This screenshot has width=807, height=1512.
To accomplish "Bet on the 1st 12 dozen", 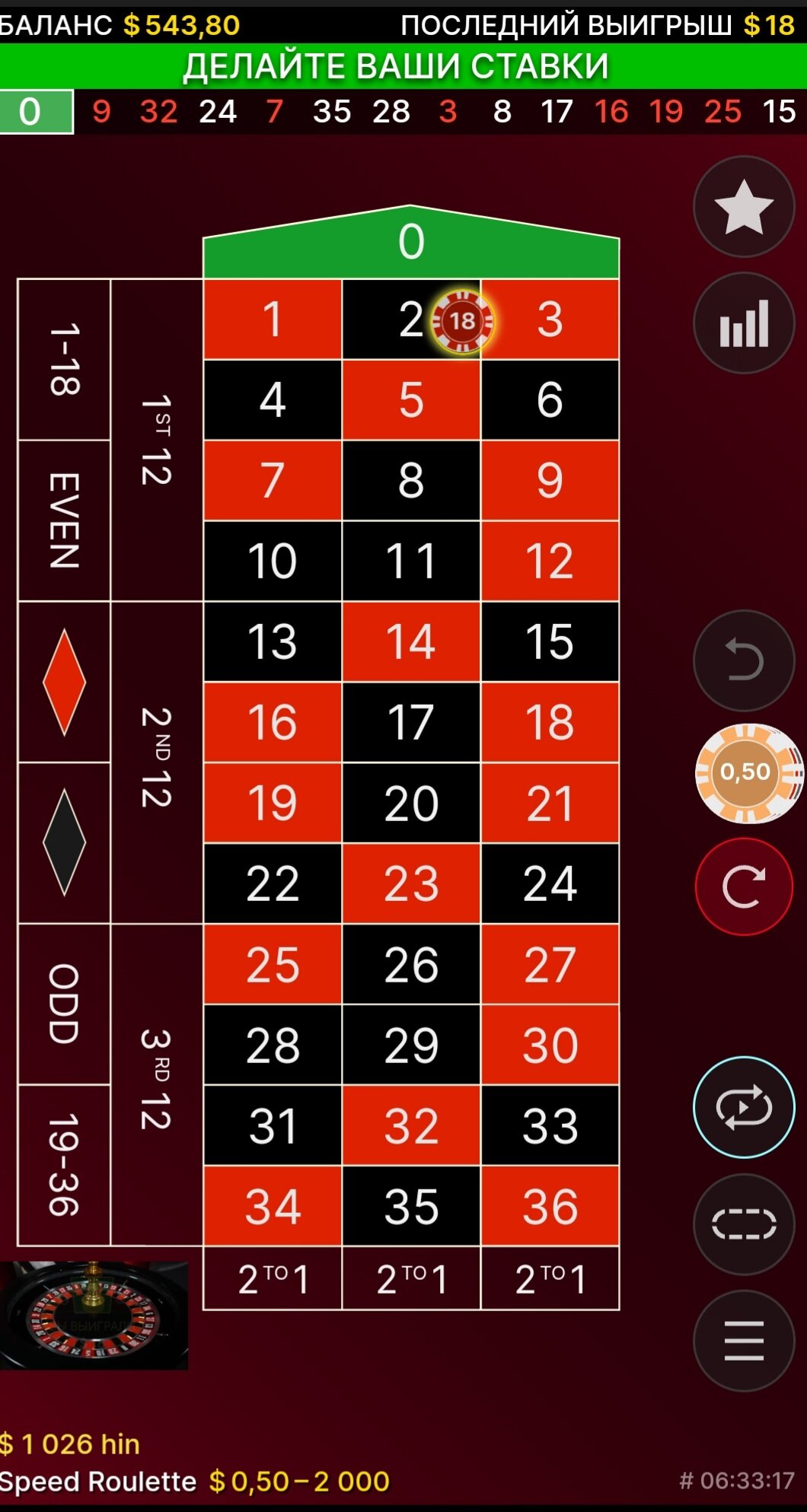I will point(157,440).
